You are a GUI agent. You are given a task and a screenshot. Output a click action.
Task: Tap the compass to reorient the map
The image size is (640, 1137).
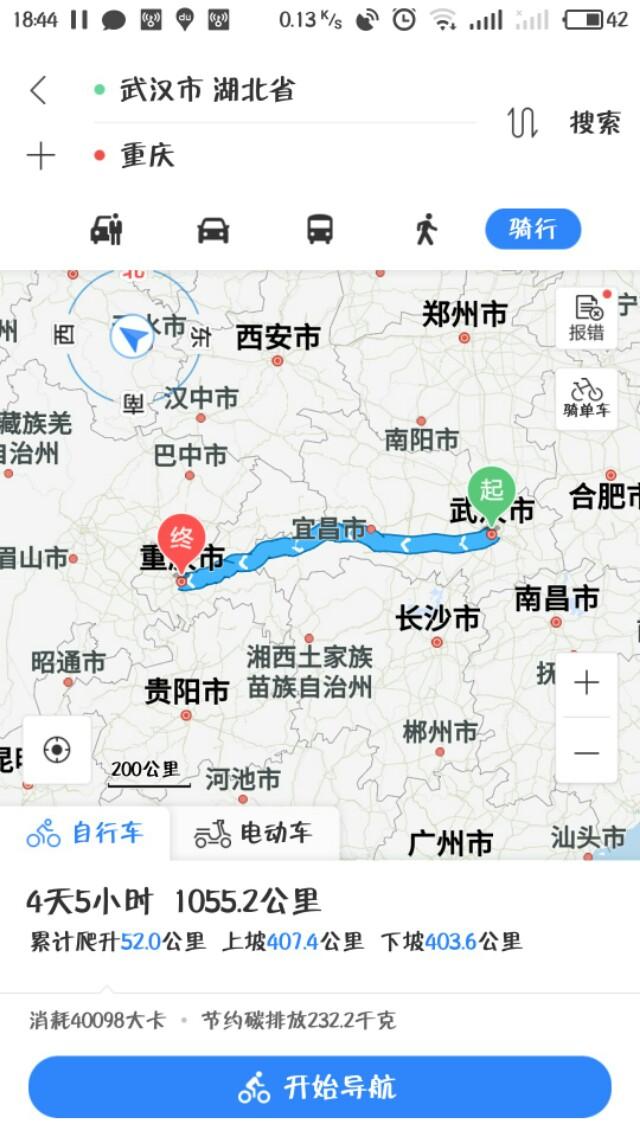132,337
